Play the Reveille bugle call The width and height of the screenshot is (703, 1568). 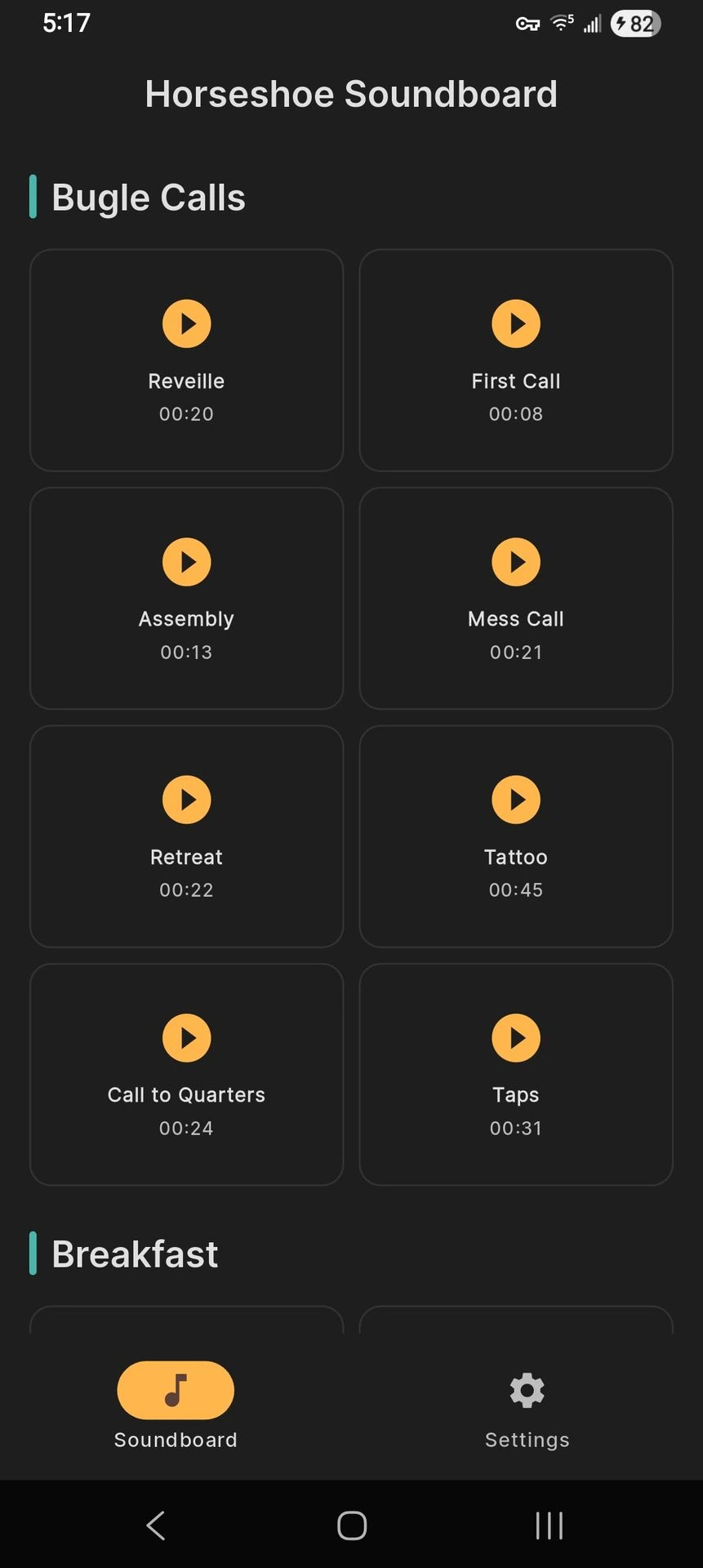click(186, 323)
